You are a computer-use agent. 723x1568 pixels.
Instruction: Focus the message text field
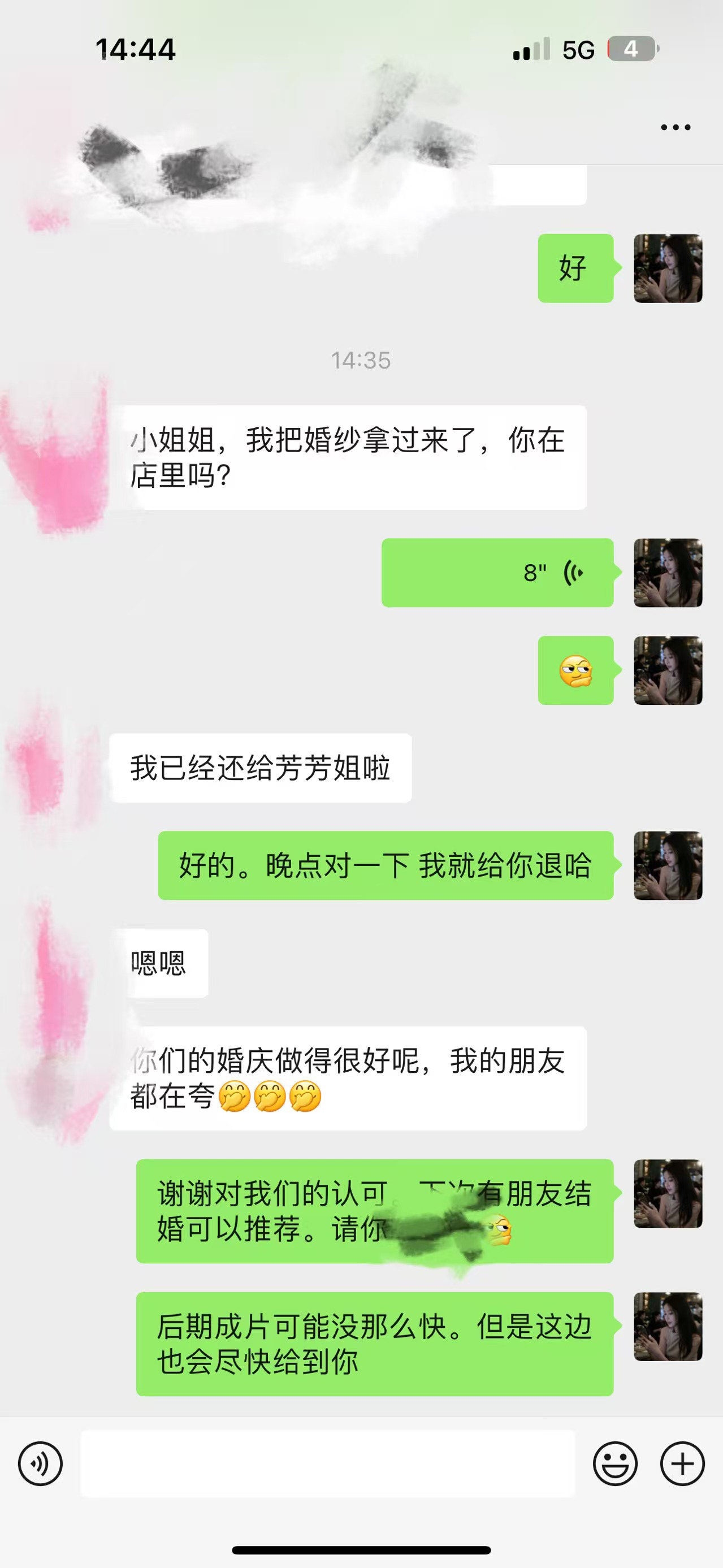tap(327, 1464)
